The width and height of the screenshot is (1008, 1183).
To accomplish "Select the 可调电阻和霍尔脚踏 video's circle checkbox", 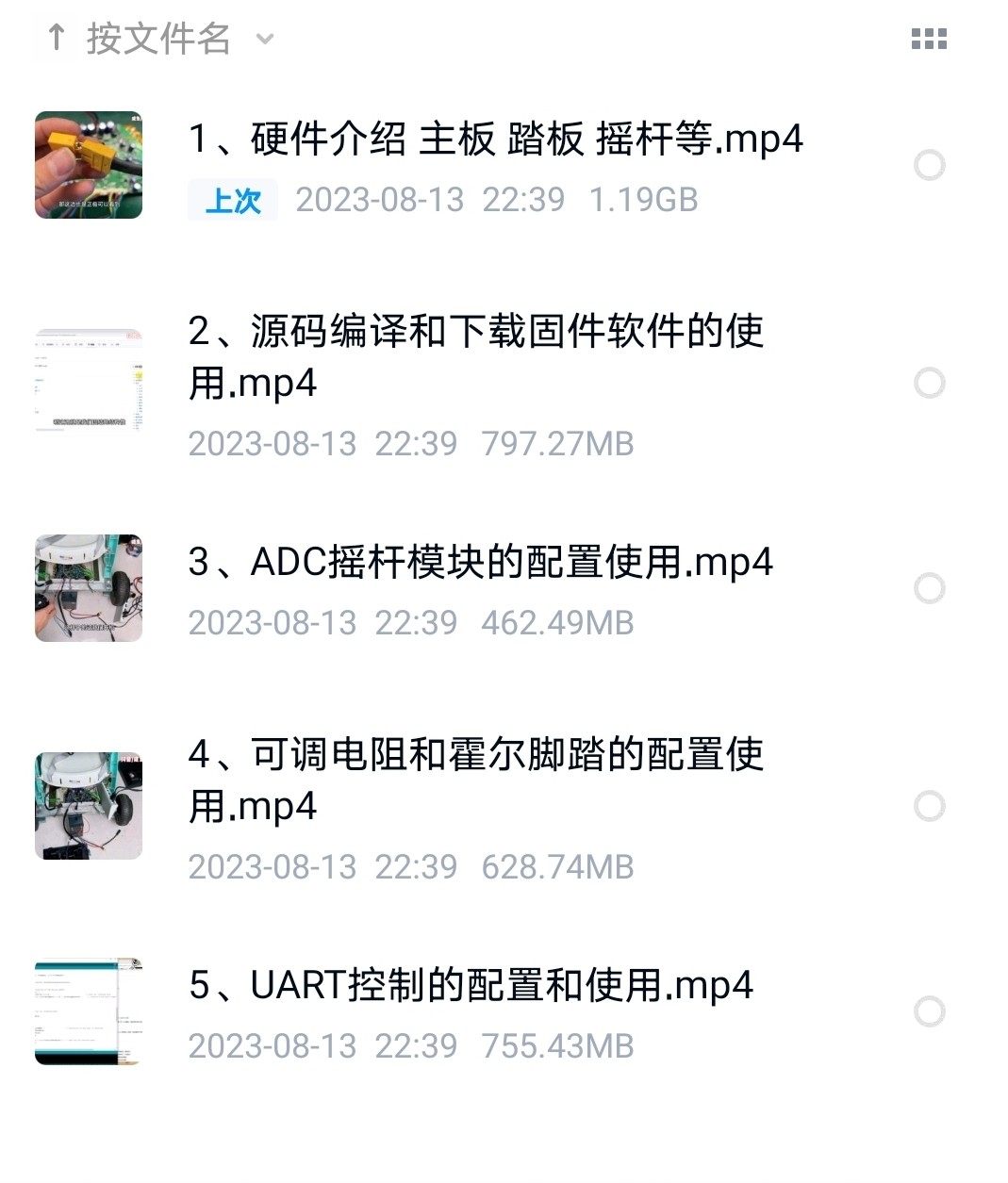I will [930, 806].
